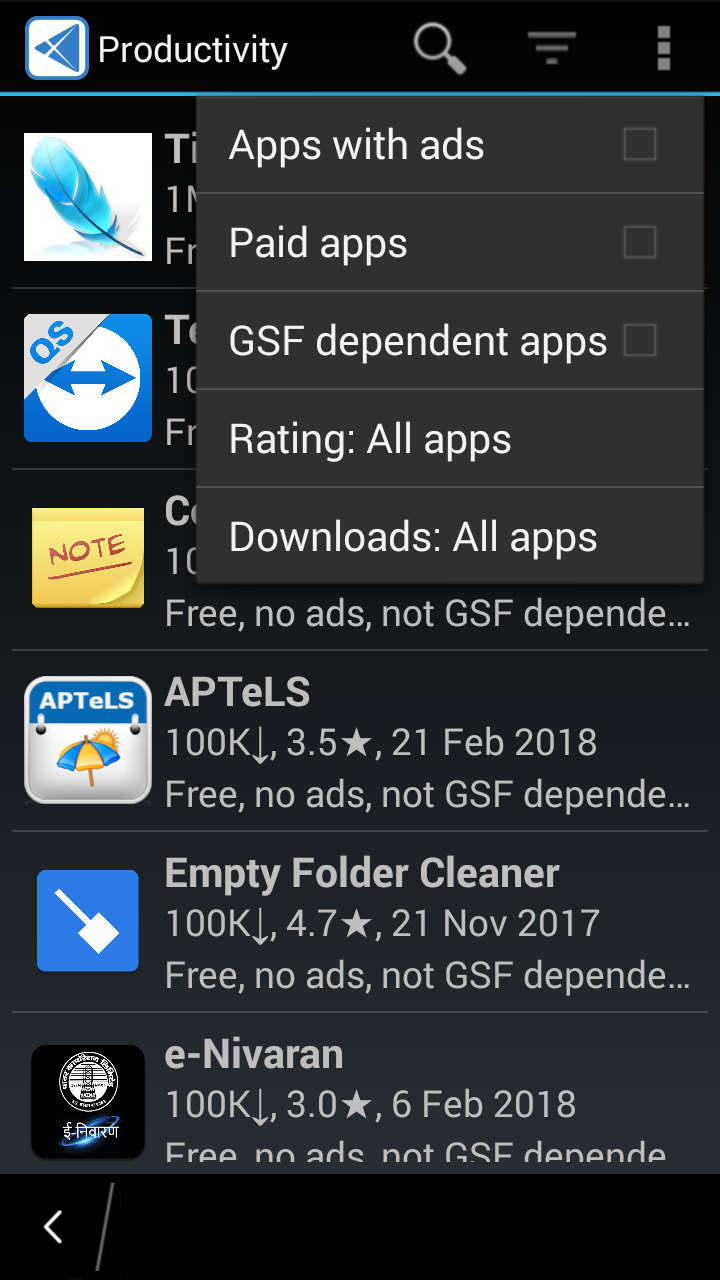Tap the Productivity app logo
The height and width of the screenshot is (1280, 720).
[x=57, y=48]
